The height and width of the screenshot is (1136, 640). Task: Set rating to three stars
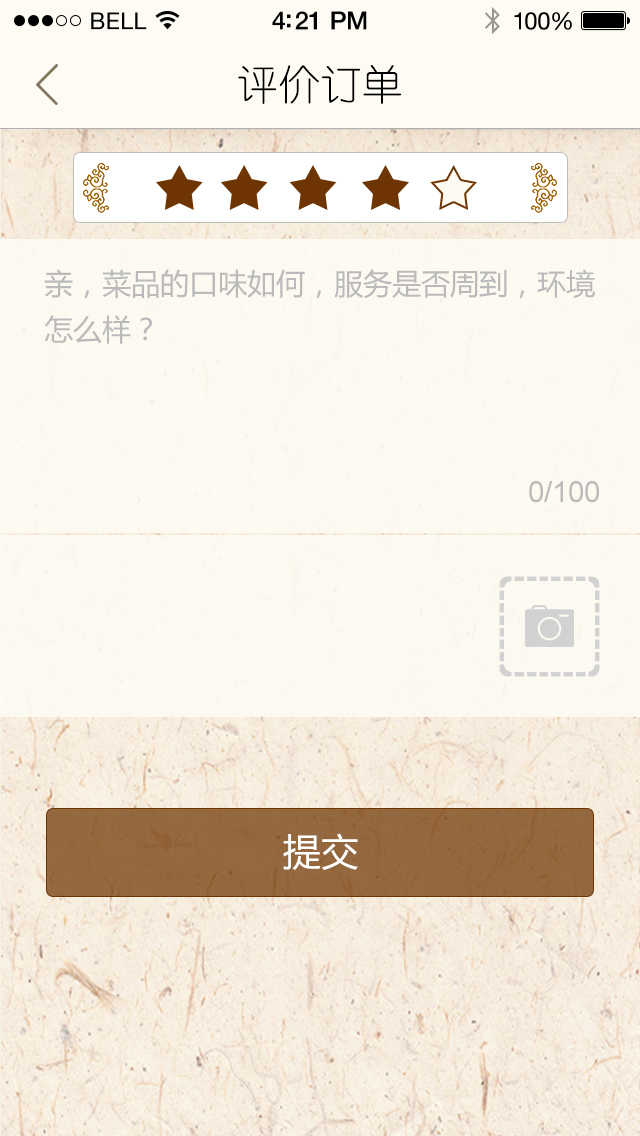tap(312, 188)
